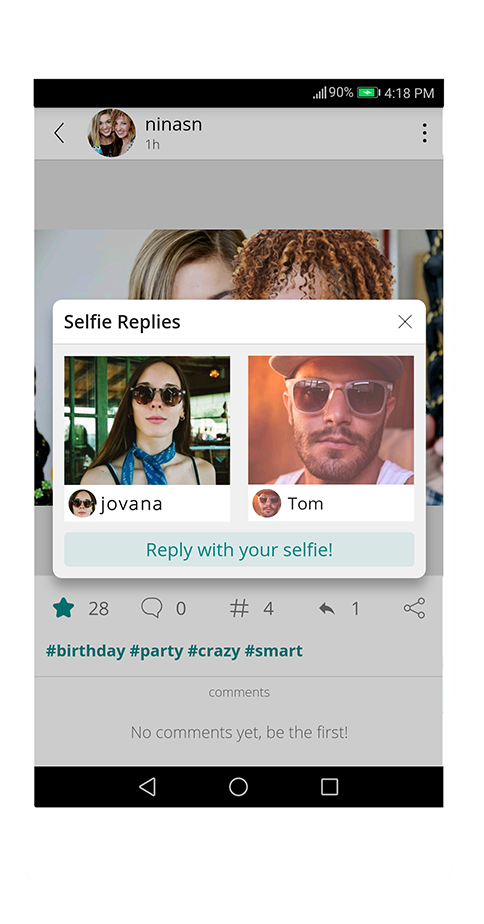
Task: Open the #party hashtag
Action: 156,651
